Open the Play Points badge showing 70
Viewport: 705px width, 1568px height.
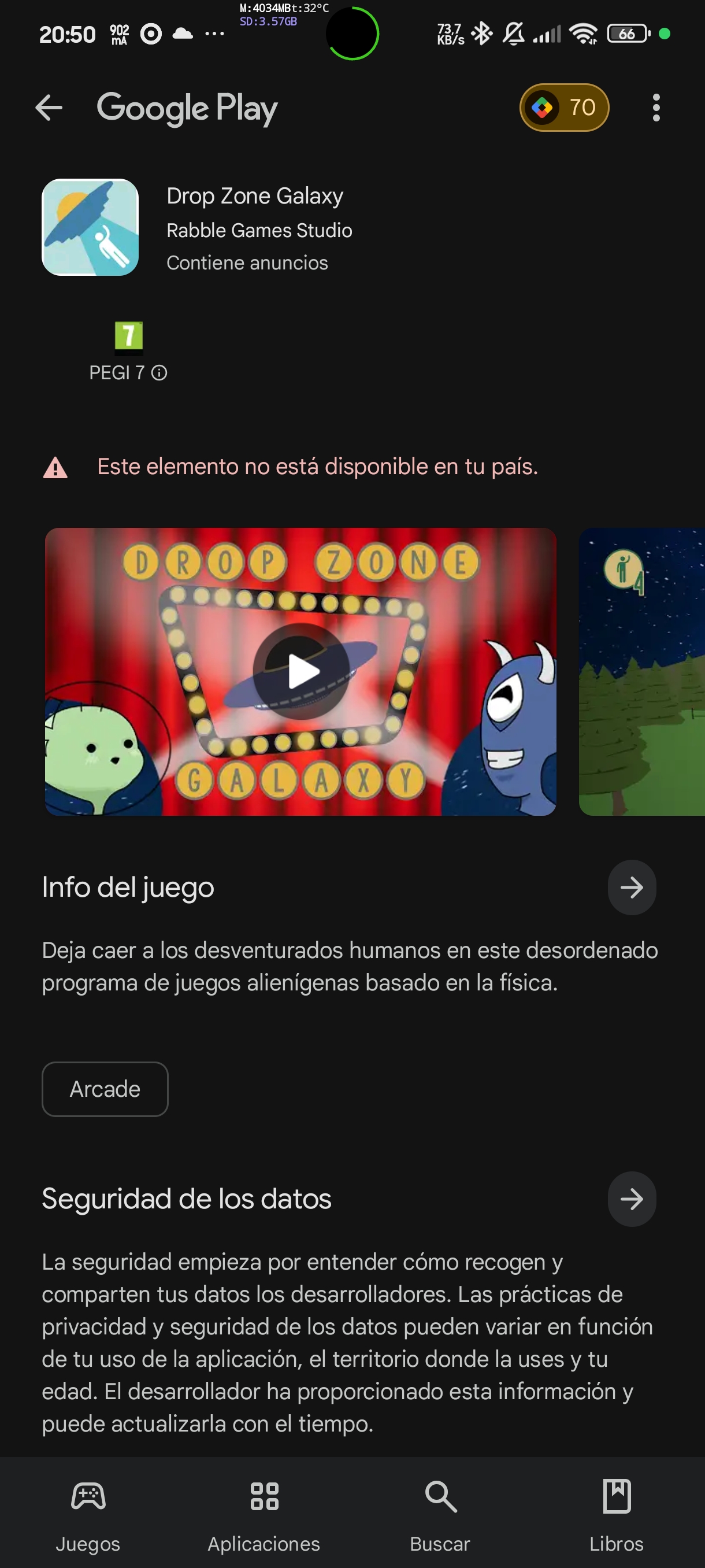(x=564, y=108)
